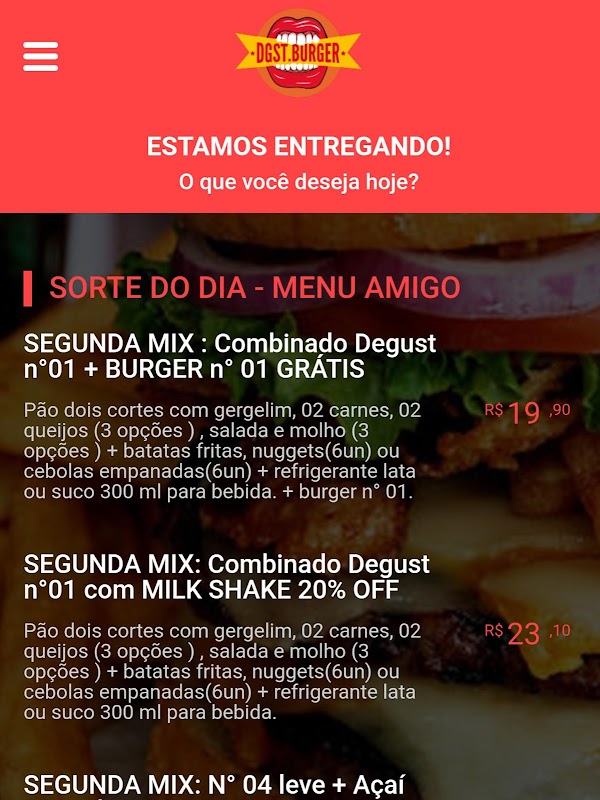Select Combinado Degust n°01 + BURGER n° 01 GRÁTIS
600x800 pixels.
(x=230, y=357)
